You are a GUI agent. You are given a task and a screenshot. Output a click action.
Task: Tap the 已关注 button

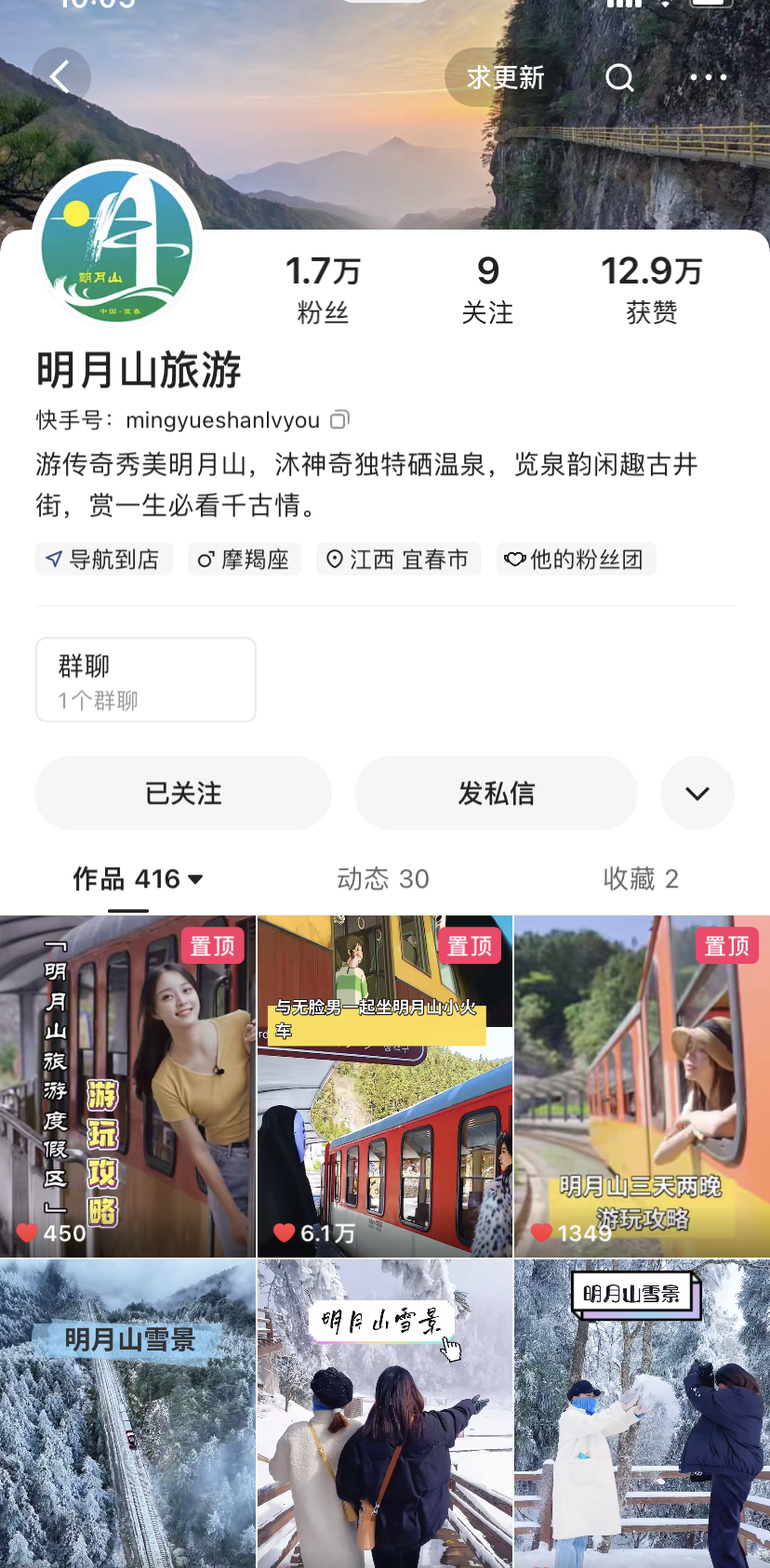(x=183, y=793)
